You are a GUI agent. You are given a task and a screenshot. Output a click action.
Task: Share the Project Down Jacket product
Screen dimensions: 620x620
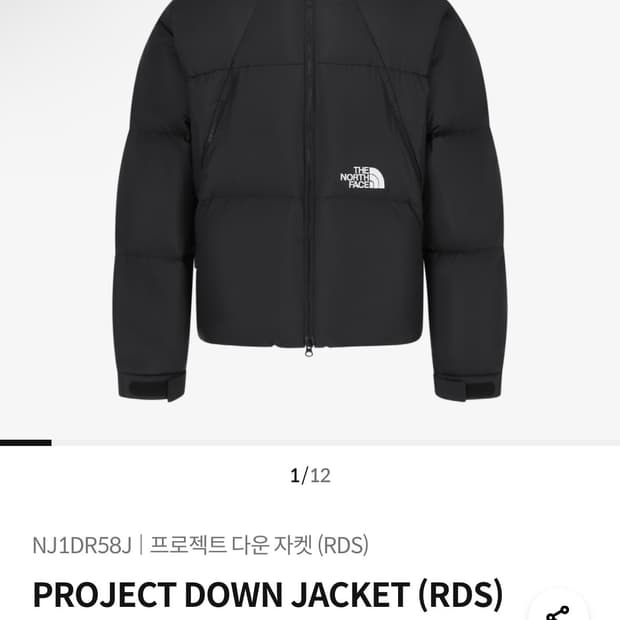[x=559, y=611]
